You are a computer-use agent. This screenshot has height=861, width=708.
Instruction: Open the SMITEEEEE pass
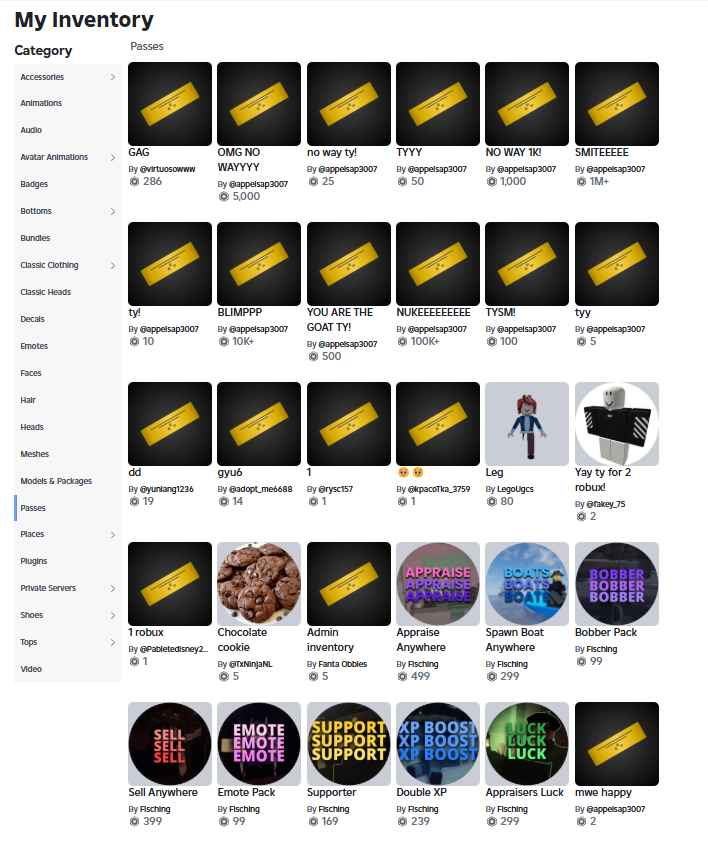click(x=617, y=103)
